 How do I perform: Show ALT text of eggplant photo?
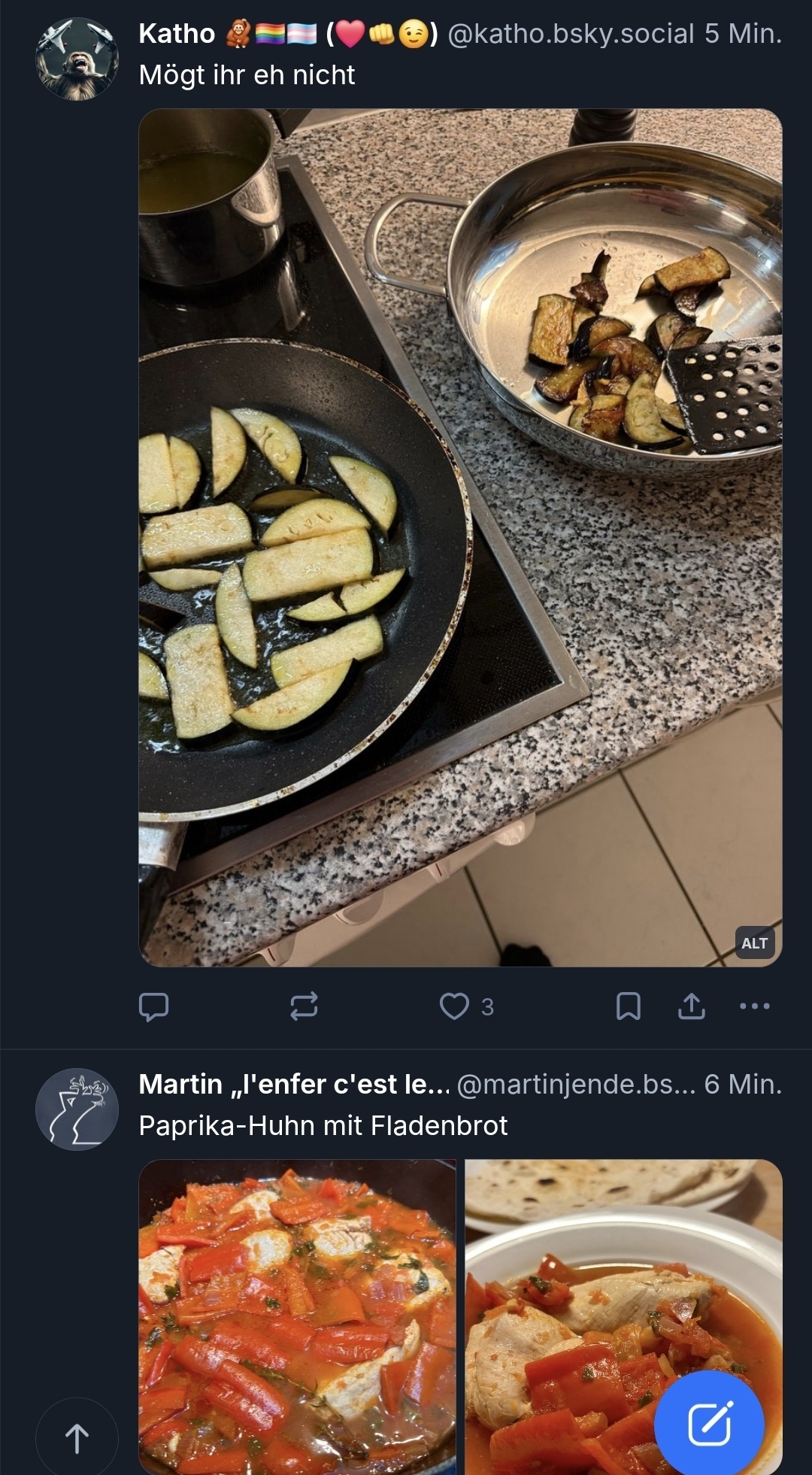pos(755,943)
